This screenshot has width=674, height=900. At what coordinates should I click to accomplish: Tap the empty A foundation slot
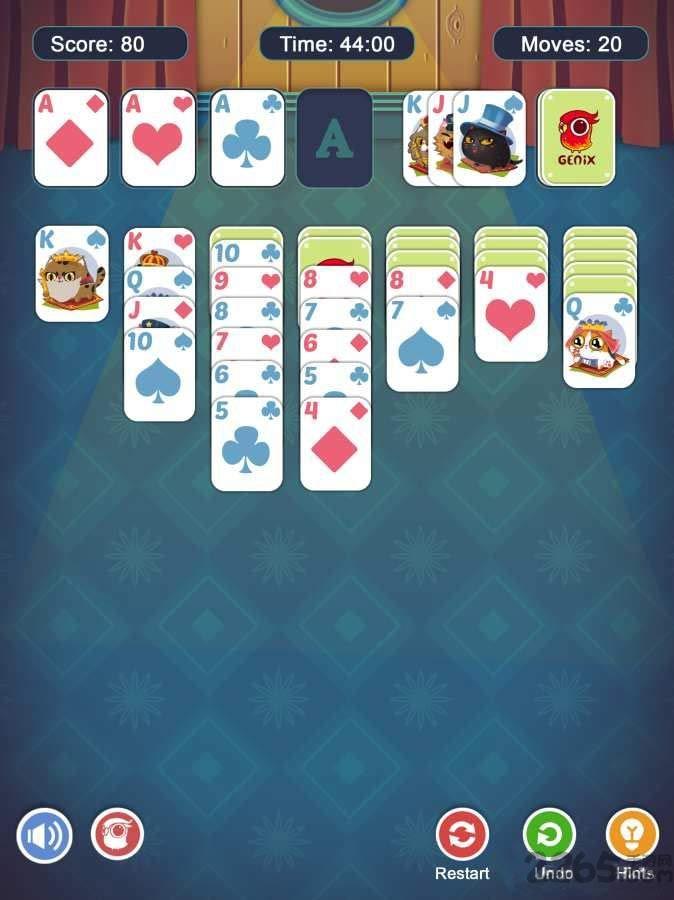[334, 138]
